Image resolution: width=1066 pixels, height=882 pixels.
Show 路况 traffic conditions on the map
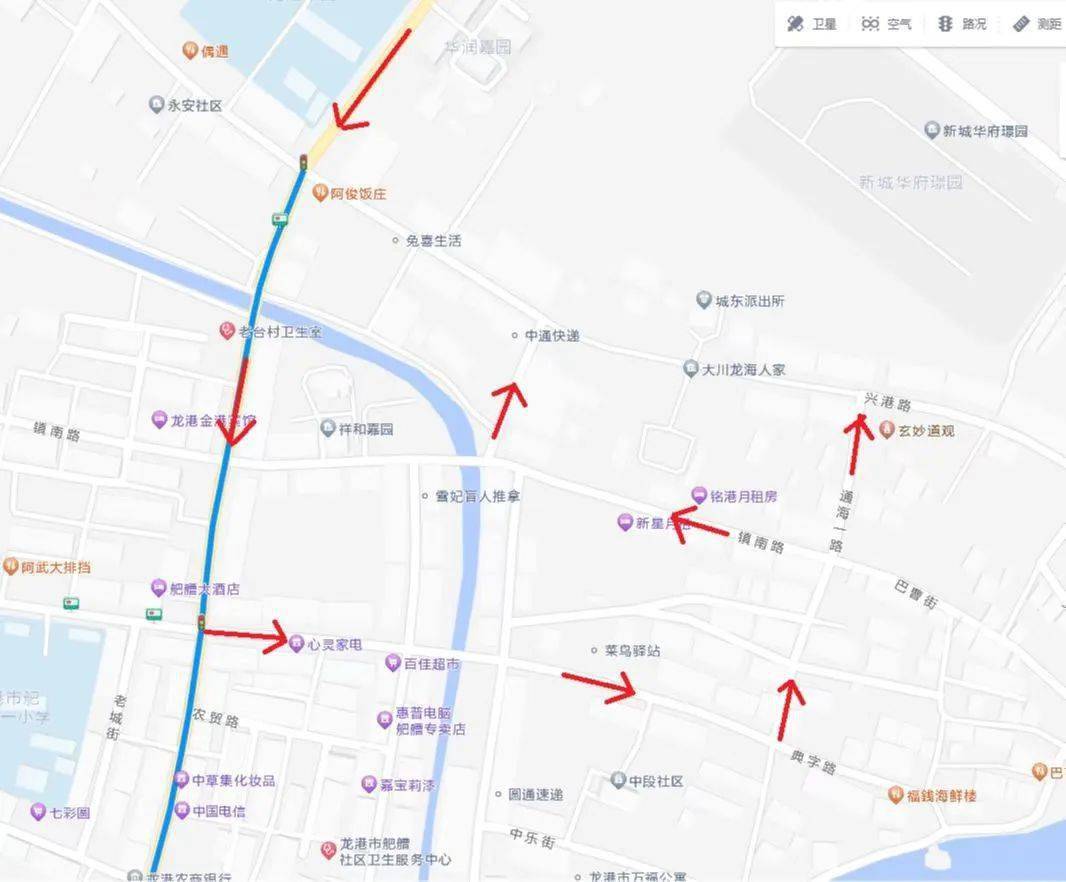961,24
